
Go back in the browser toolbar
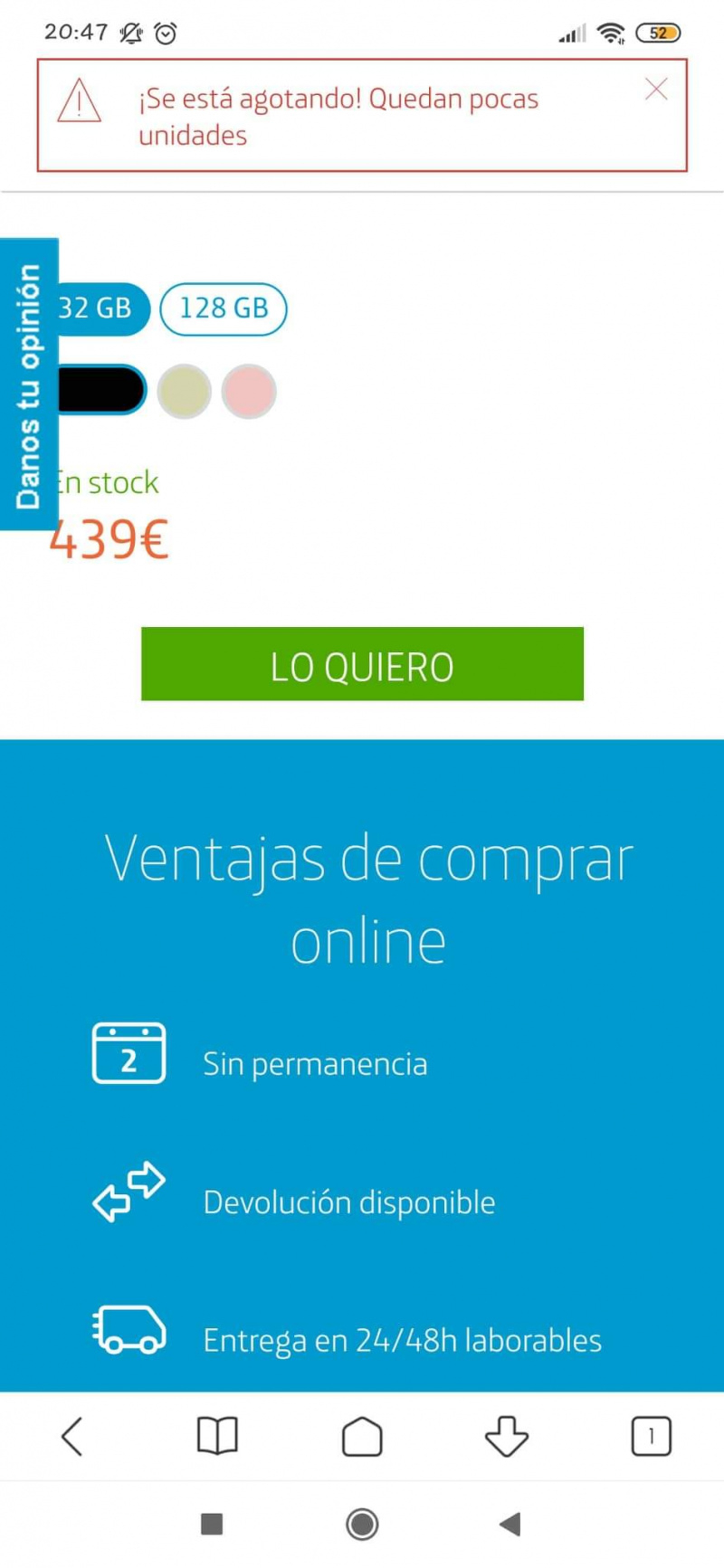coord(72,1436)
